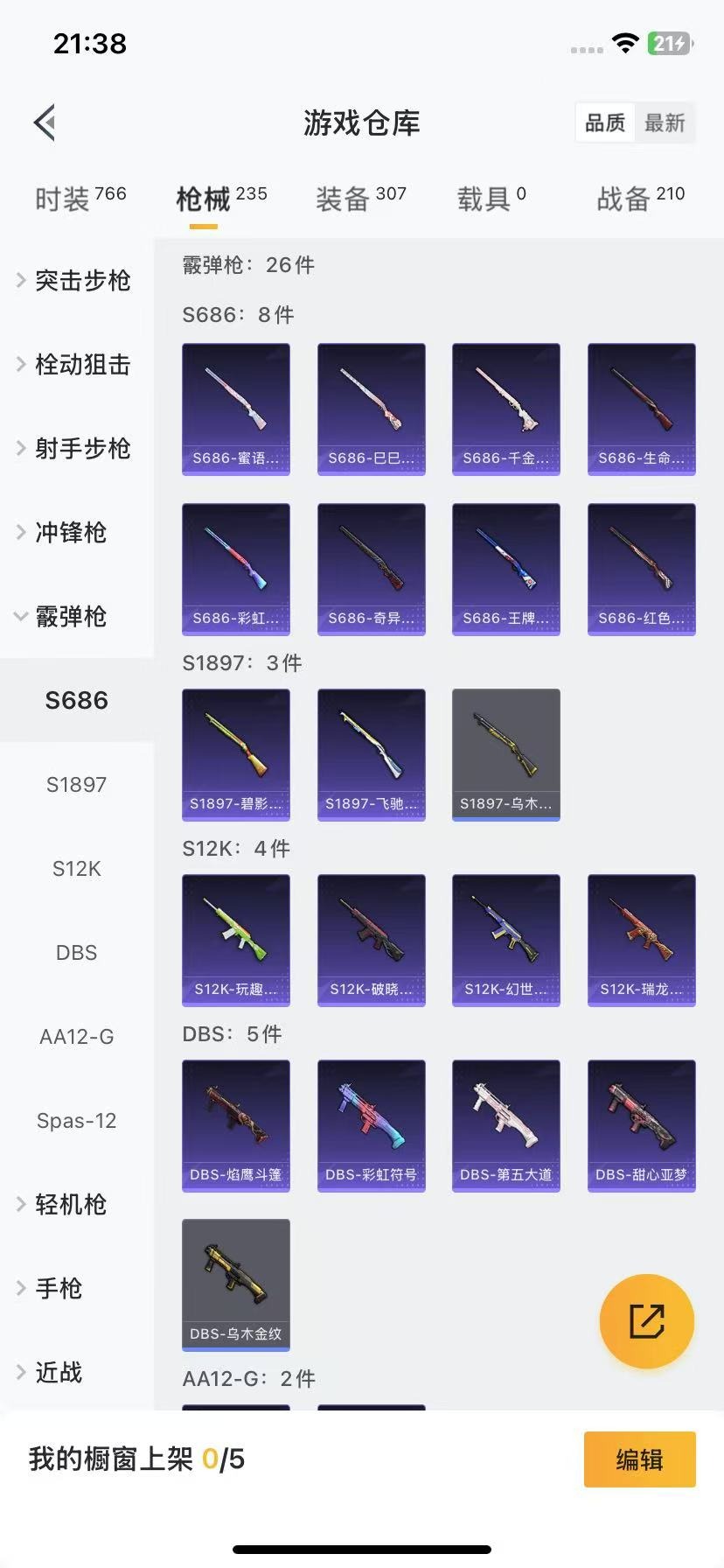The width and height of the screenshot is (724, 1568).
Task: Tap the 编辑 button
Action: coord(639,1459)
